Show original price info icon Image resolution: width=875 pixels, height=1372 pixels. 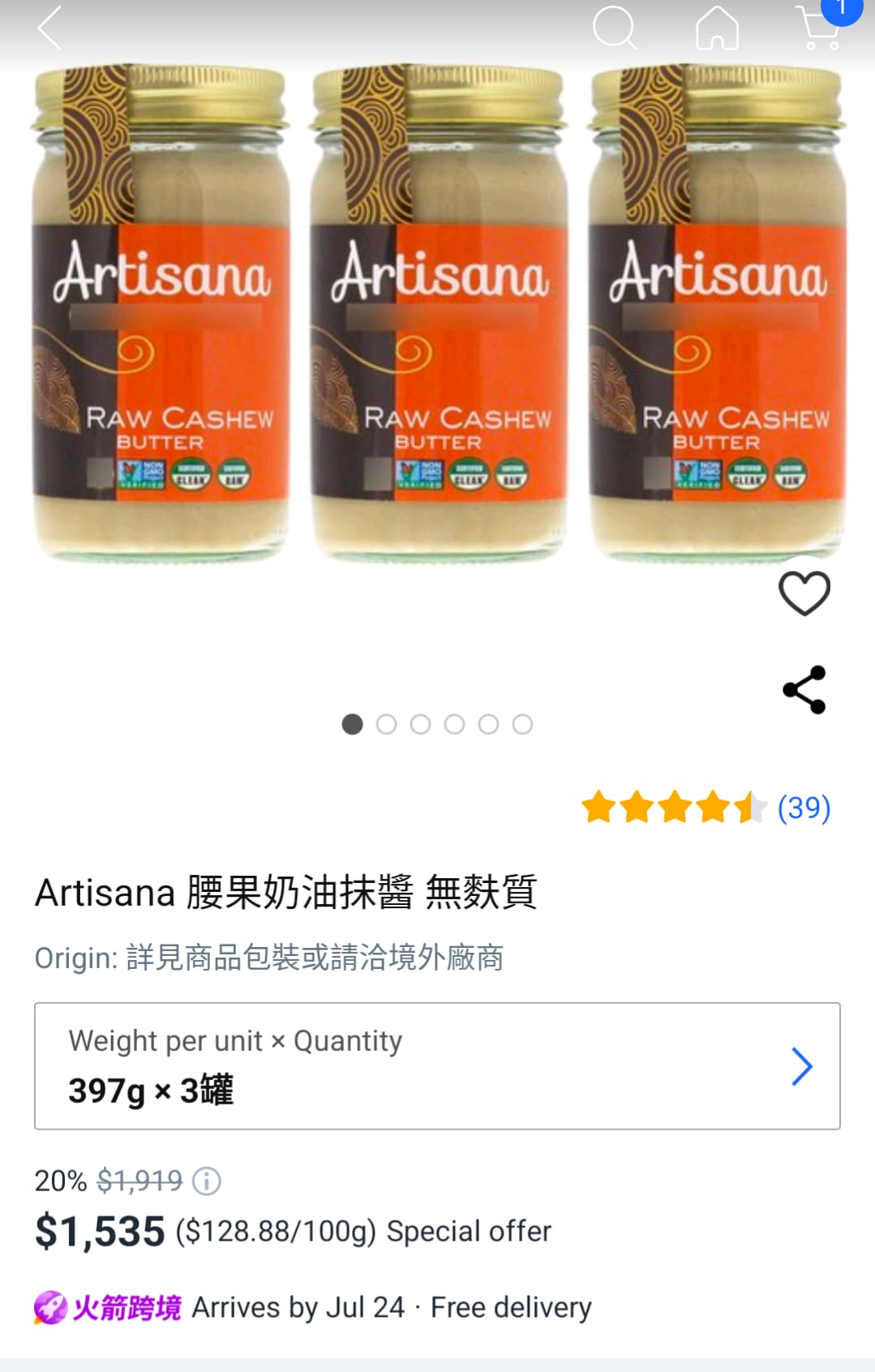click(x=207, y=1181)
